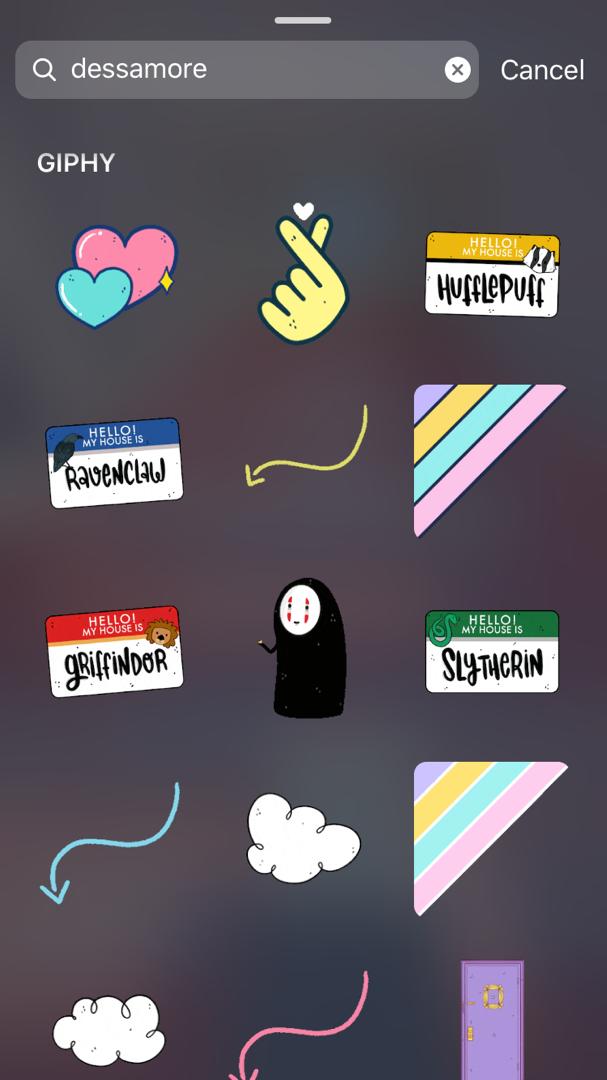Choose the purple door sticker
This screenshot has height=1080, width=607.
pos(492,1018)
